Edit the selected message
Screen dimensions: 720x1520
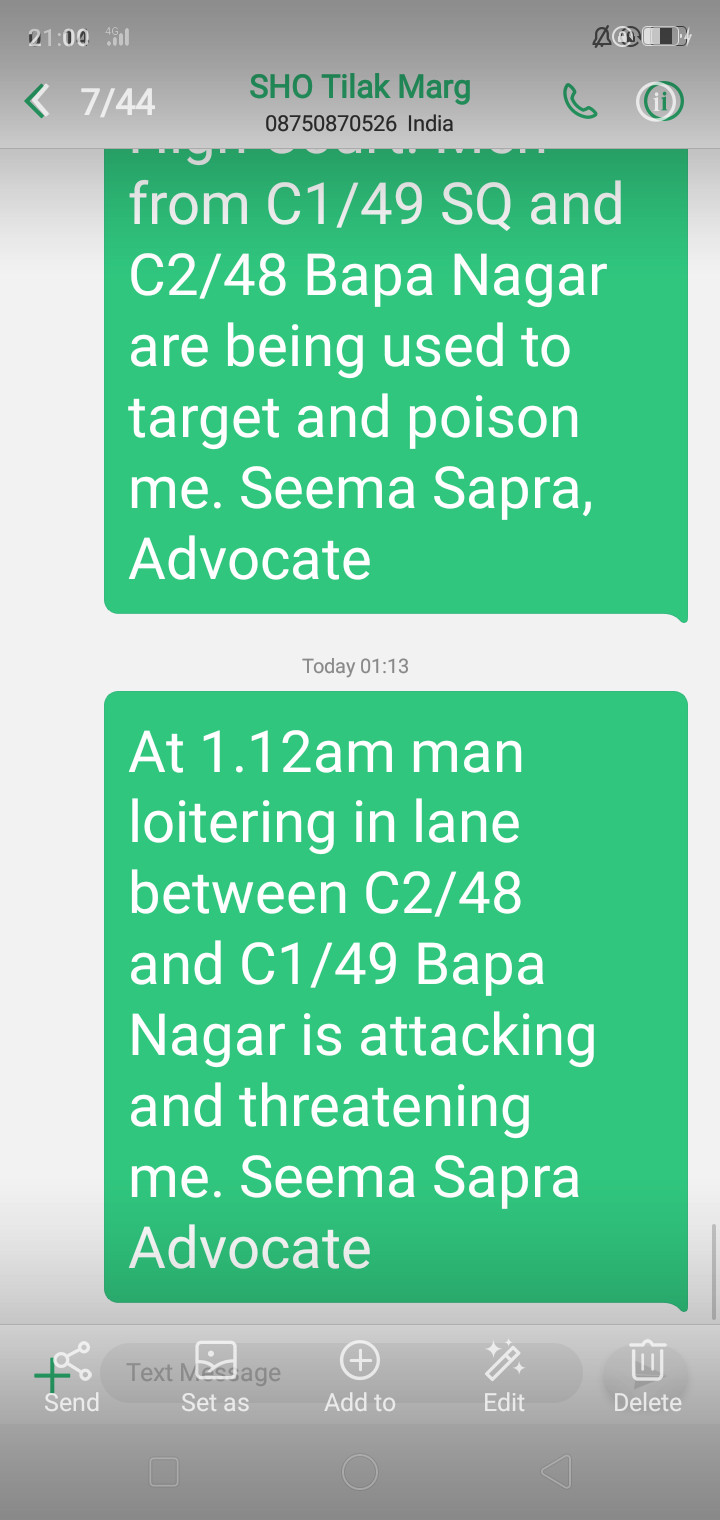pos(504,1377)
